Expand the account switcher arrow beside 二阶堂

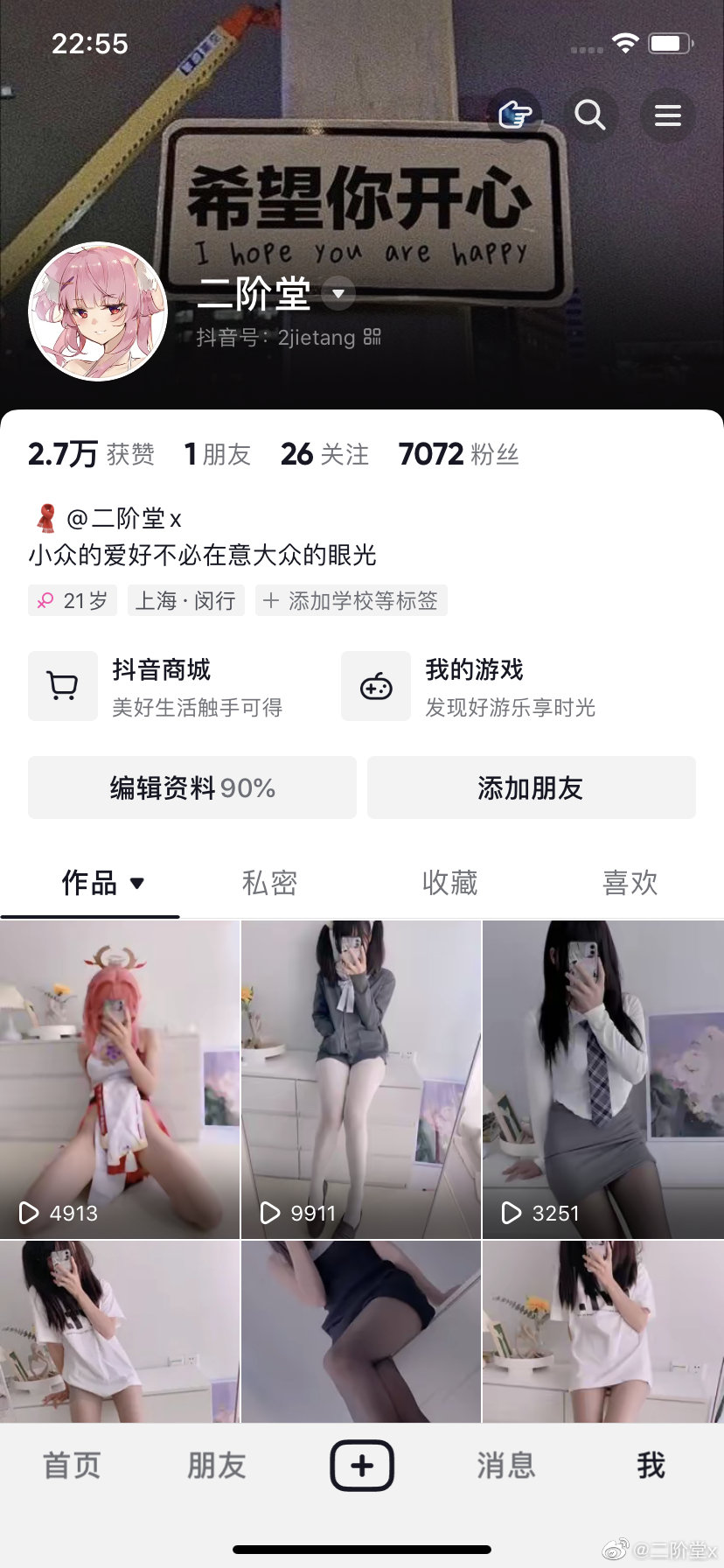tap(338, 294)
